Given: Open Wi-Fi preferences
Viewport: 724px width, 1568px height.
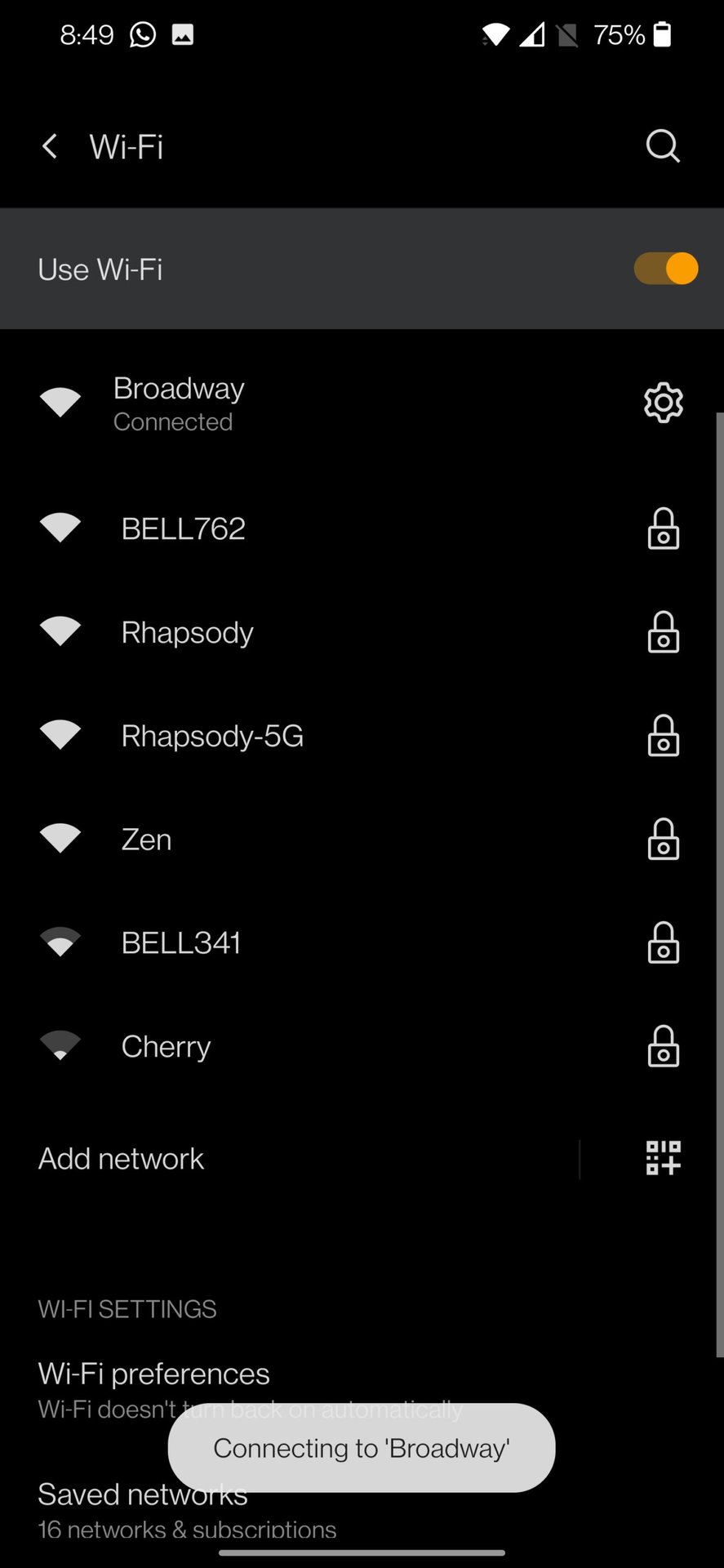Looking at the screenshot, I should 153,1375.
